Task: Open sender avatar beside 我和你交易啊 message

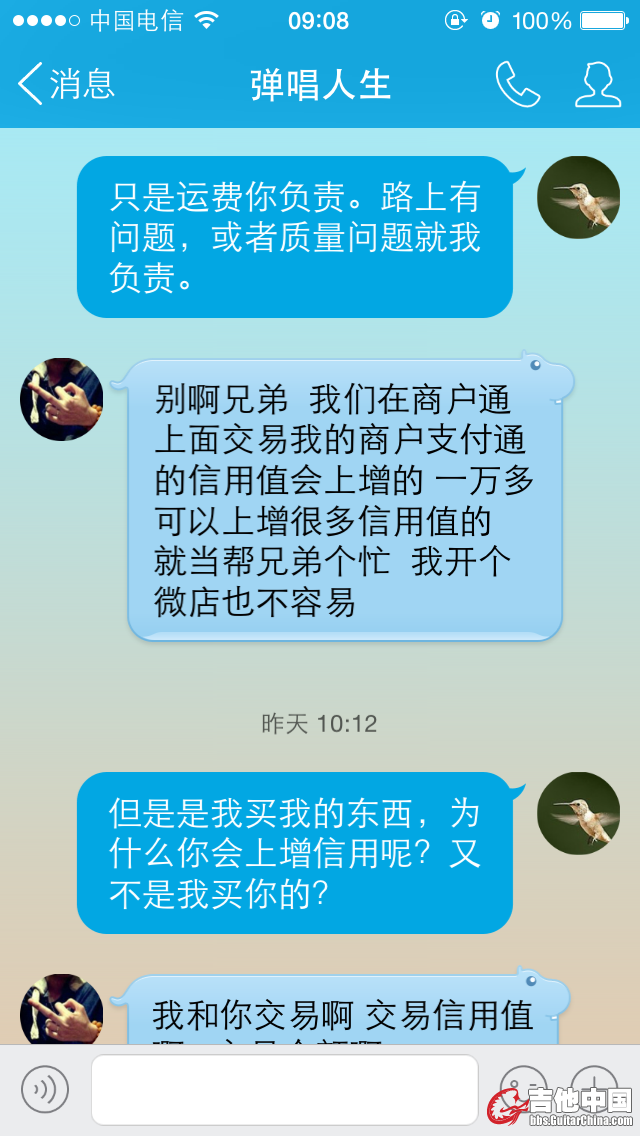Action: tap(62, 1010)
